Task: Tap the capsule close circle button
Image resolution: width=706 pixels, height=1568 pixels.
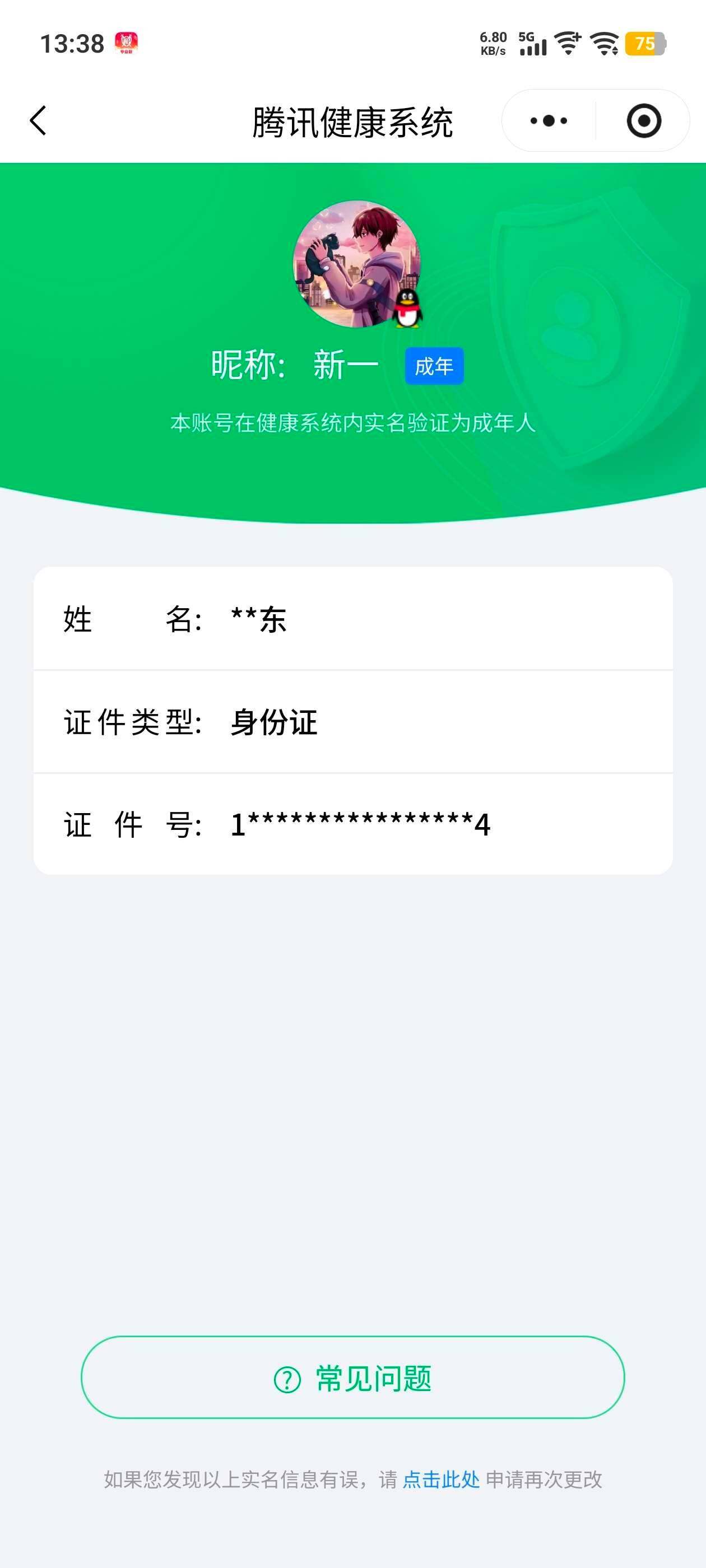Action: click(644, 120)
